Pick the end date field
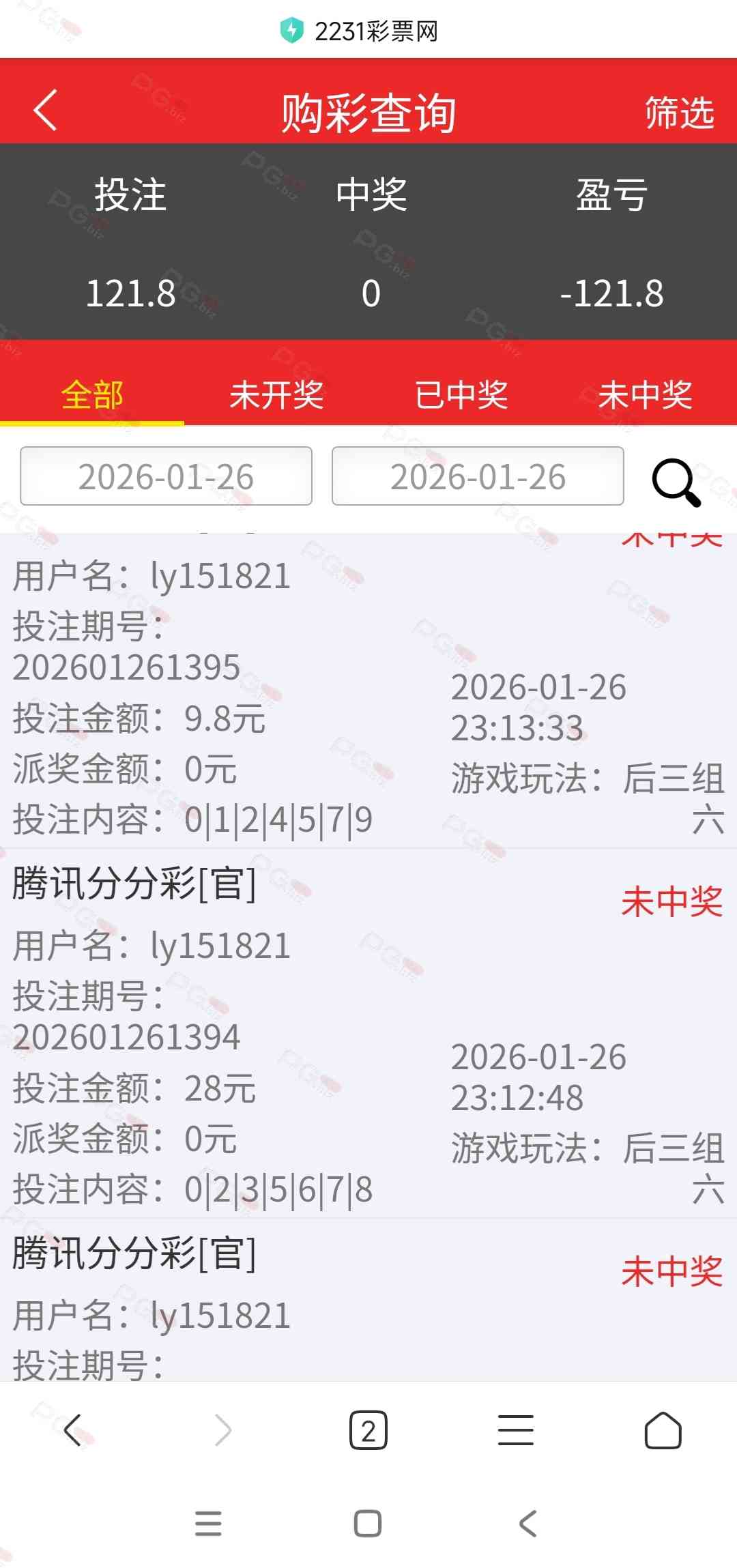737x1568 pixels. pyautogui.click(x=478, y=476)
